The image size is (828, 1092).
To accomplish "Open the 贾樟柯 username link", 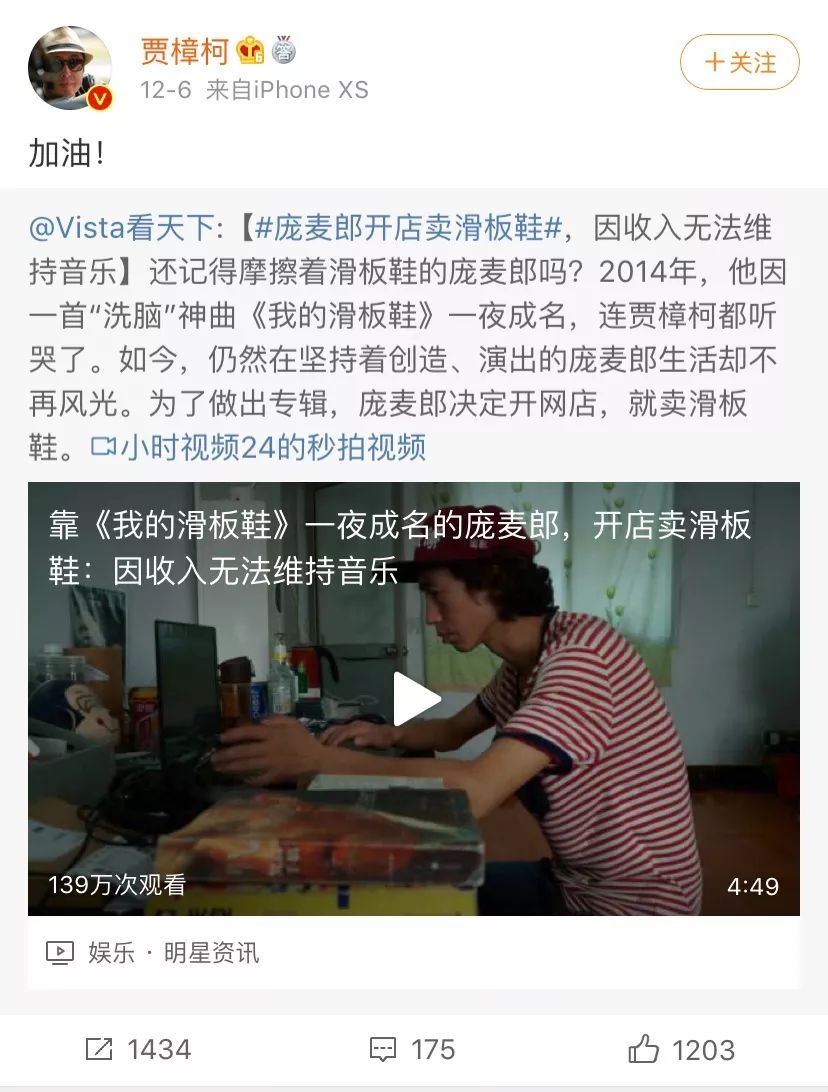I will pyautogui.click(x=185, y=50).
